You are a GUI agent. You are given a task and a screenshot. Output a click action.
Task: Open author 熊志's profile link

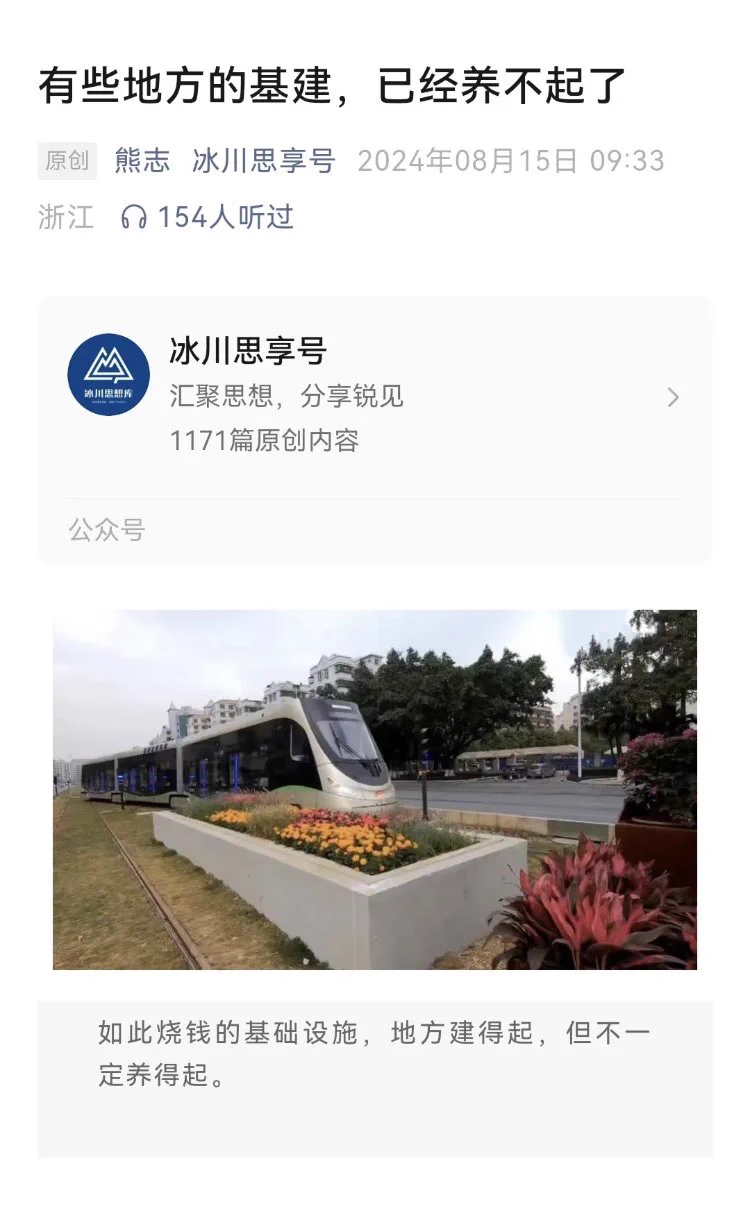point(142,161)
